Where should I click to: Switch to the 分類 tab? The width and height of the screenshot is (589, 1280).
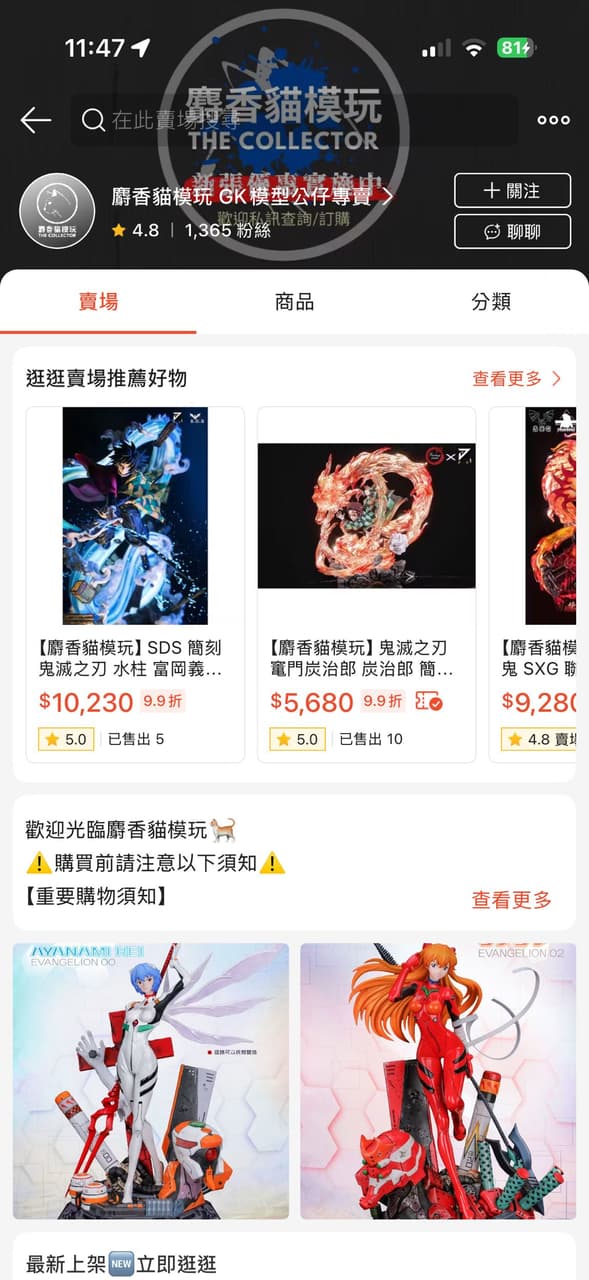point(490,301)
